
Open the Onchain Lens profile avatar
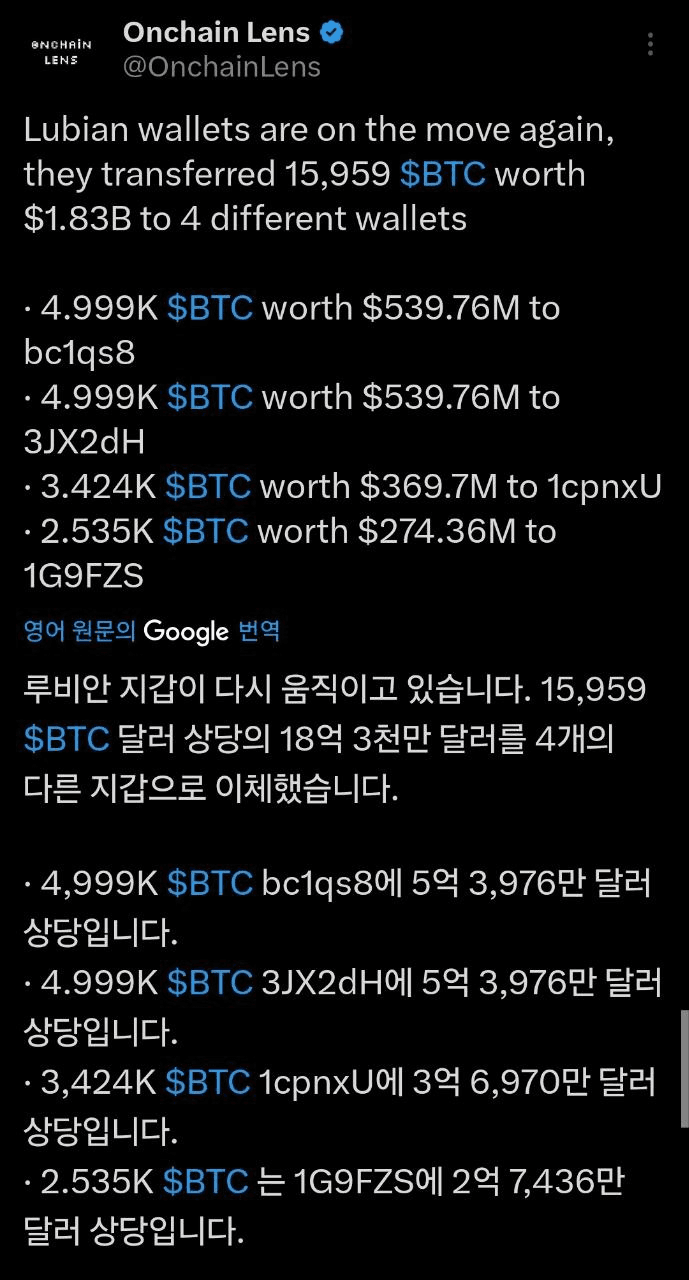pyautogui.click(x=61, y=51)
